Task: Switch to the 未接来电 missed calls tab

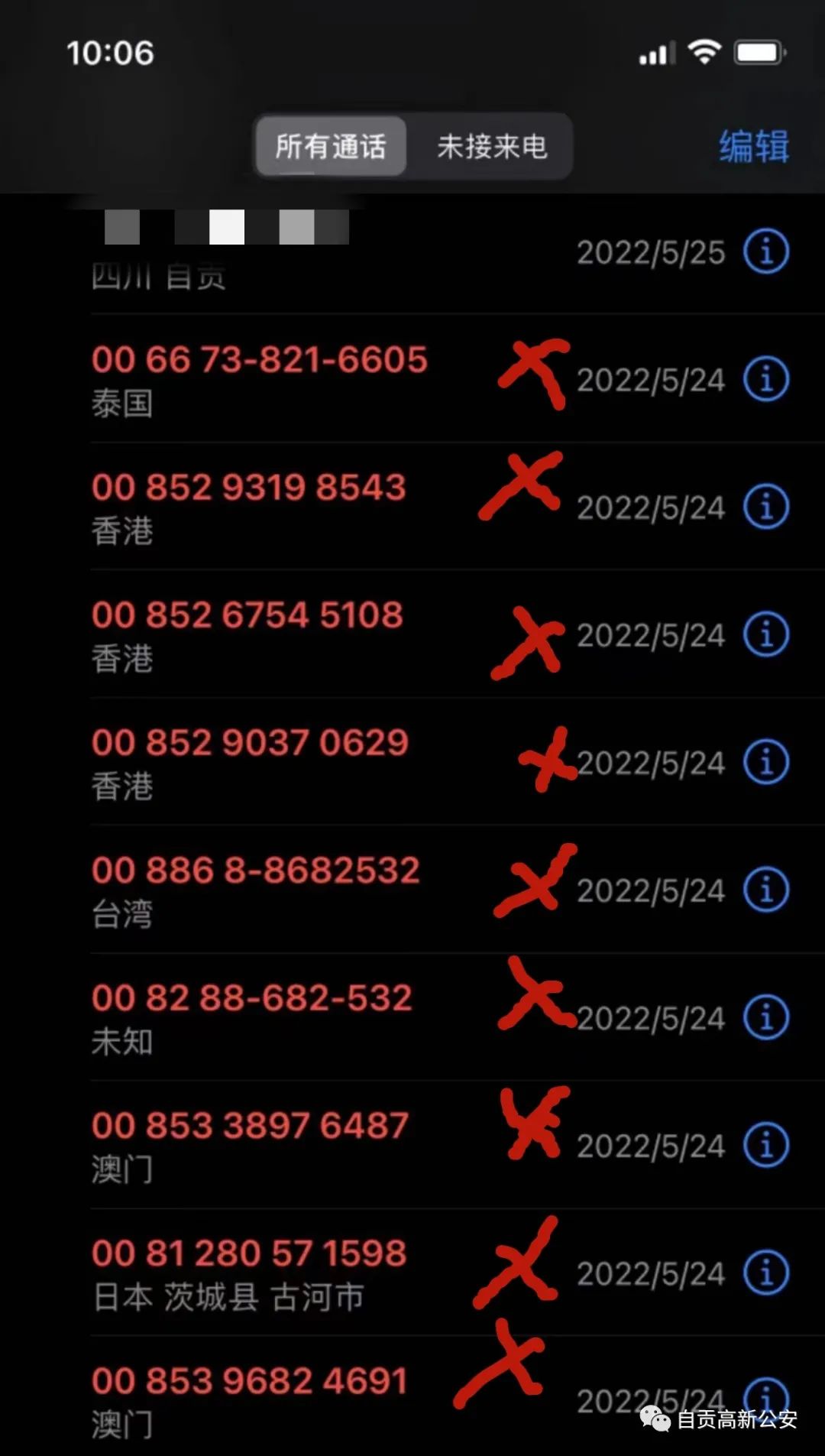Action: point(492,146)
